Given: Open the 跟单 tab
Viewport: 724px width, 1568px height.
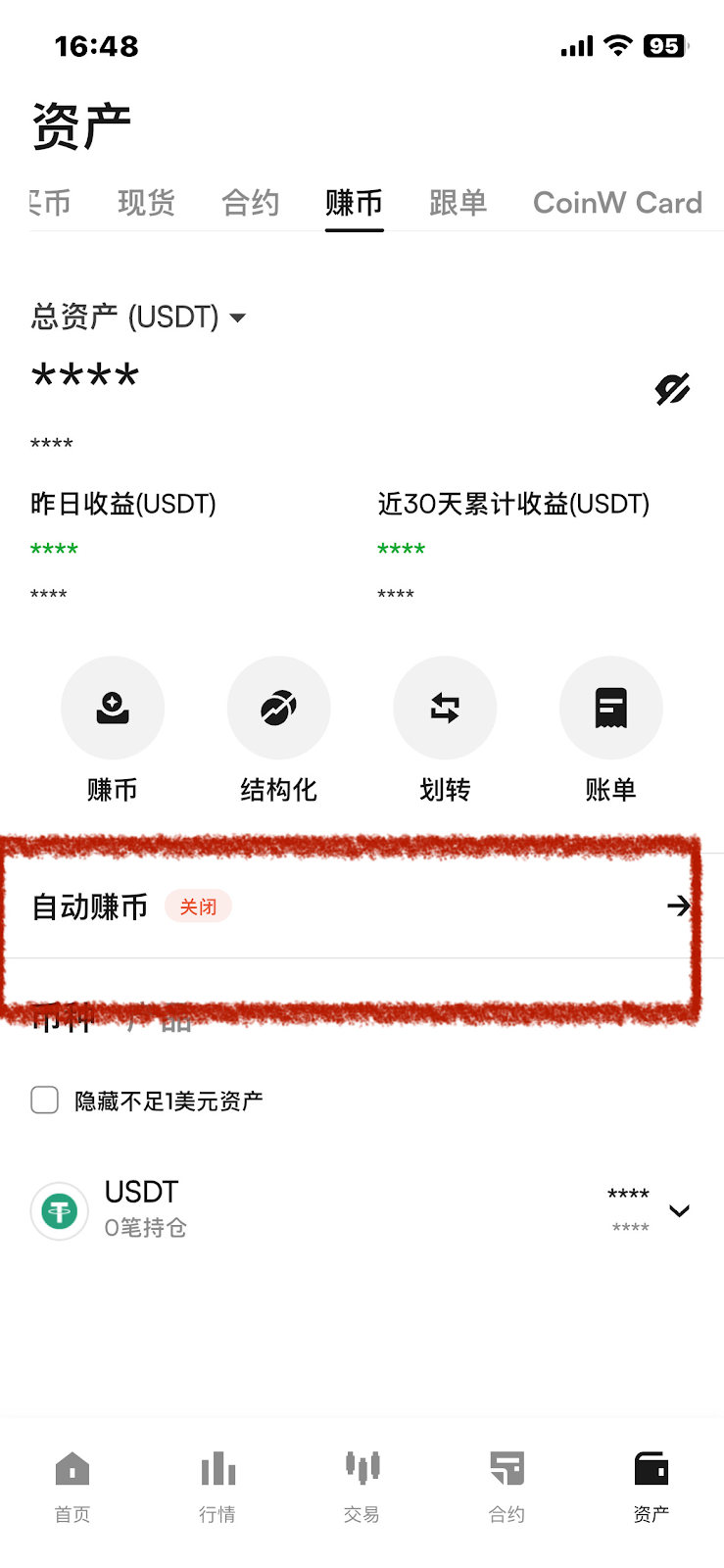Looking at the screenshot, I should [x=458, y=203].
